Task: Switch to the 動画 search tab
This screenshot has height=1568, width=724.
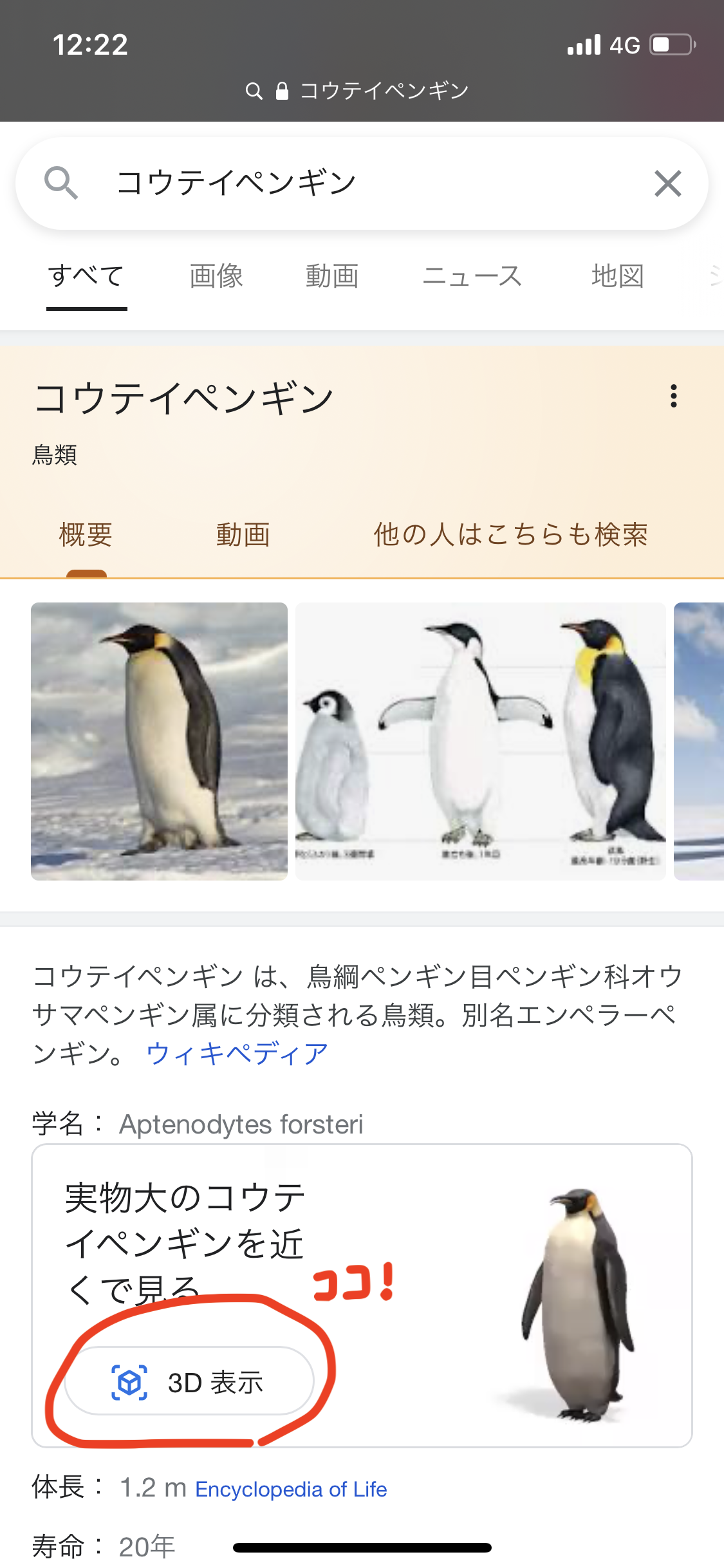Action: (332, 276)
